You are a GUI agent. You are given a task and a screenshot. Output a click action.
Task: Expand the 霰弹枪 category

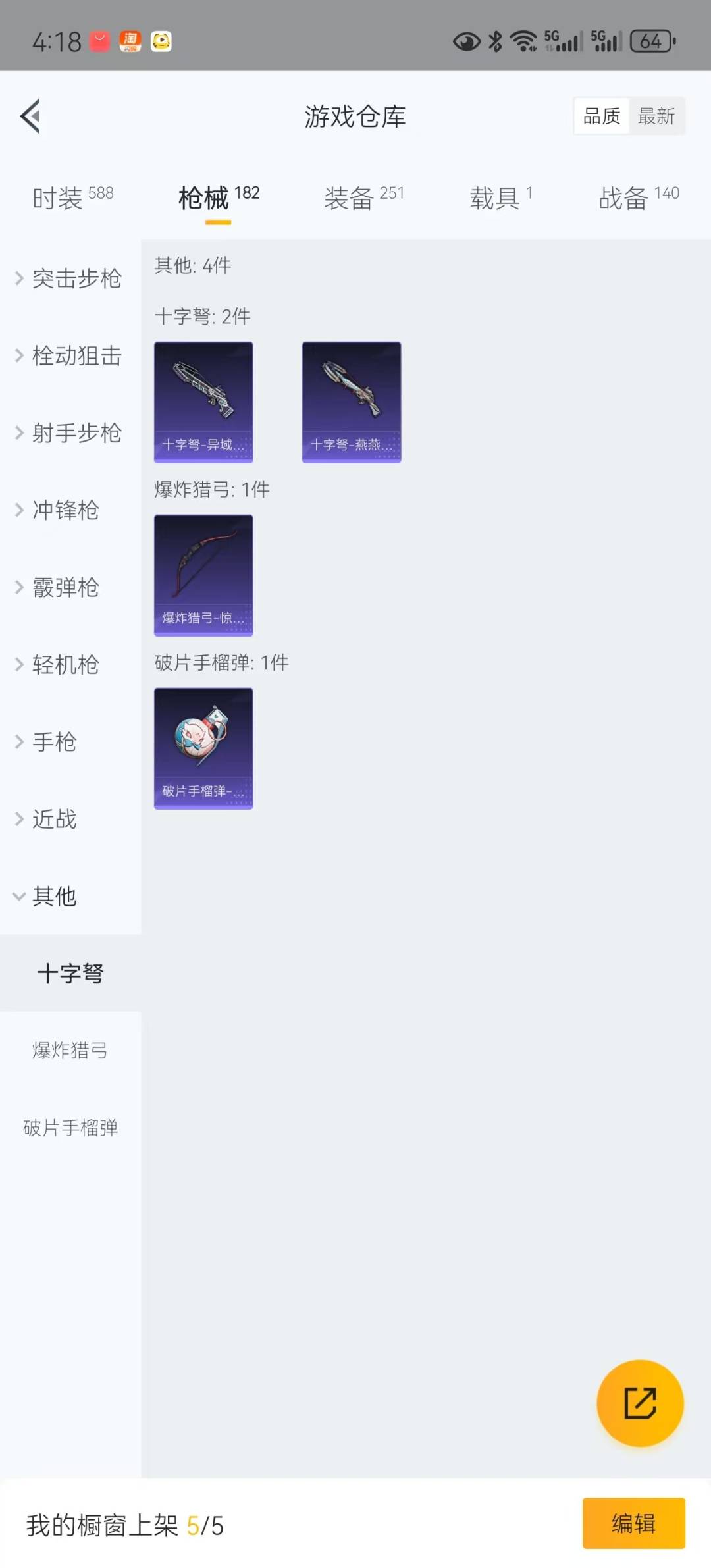click(x=59, y=587)
